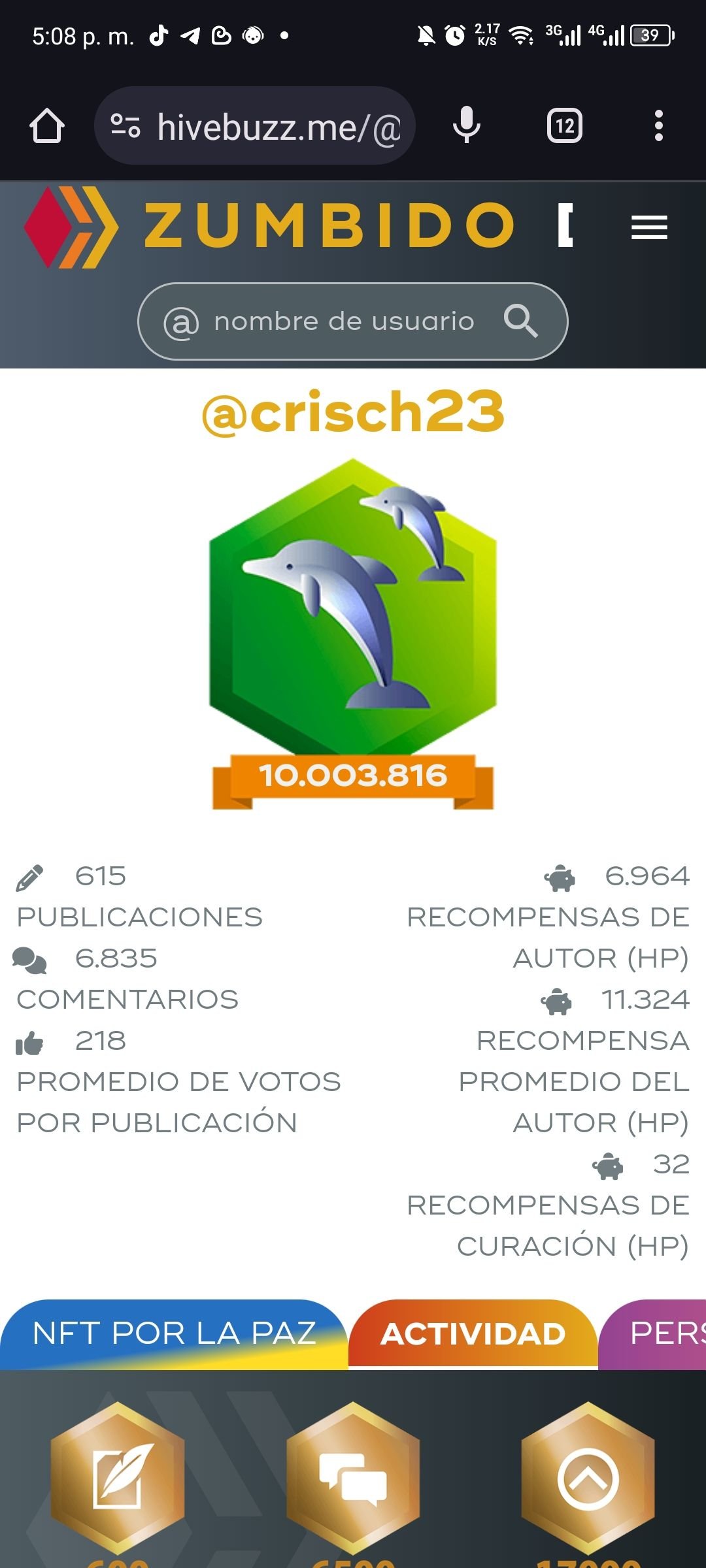Open the browser home page

tap(47, 125)
